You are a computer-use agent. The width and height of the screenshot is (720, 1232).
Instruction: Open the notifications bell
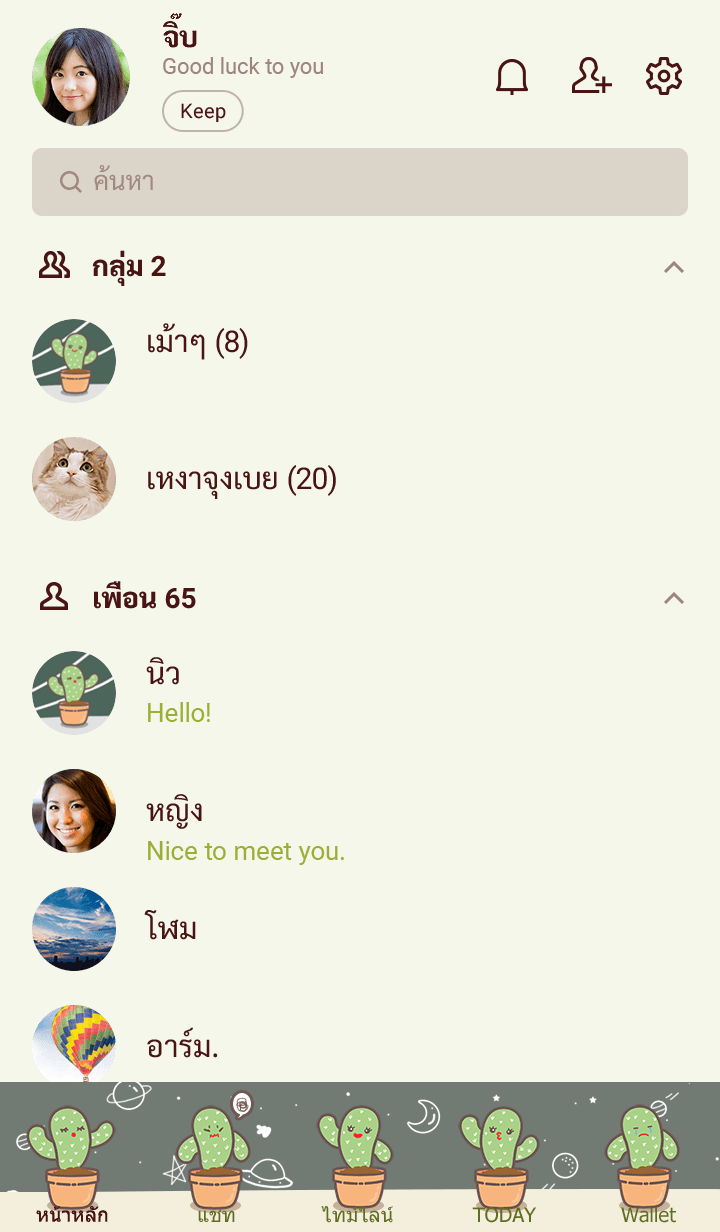[512, 77]
